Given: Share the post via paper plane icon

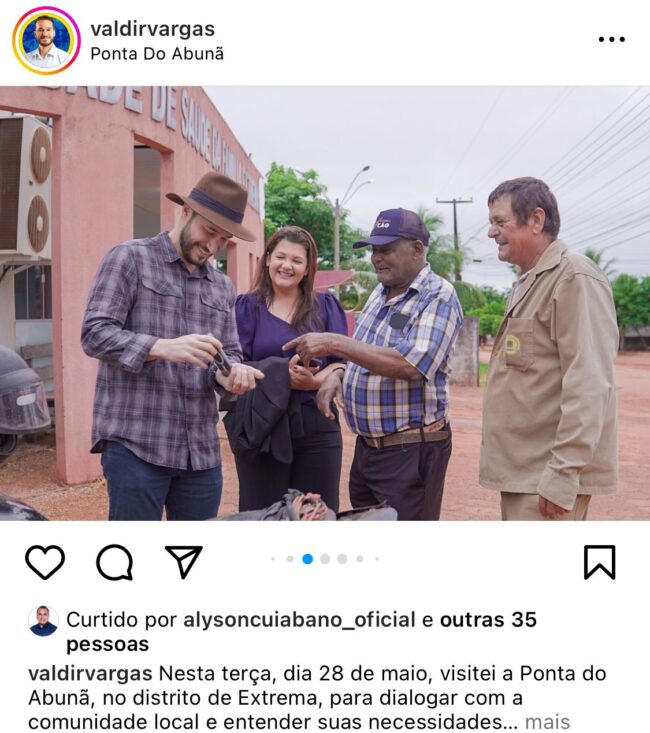Looking at the screenshot, I should (x=183, y=562).
